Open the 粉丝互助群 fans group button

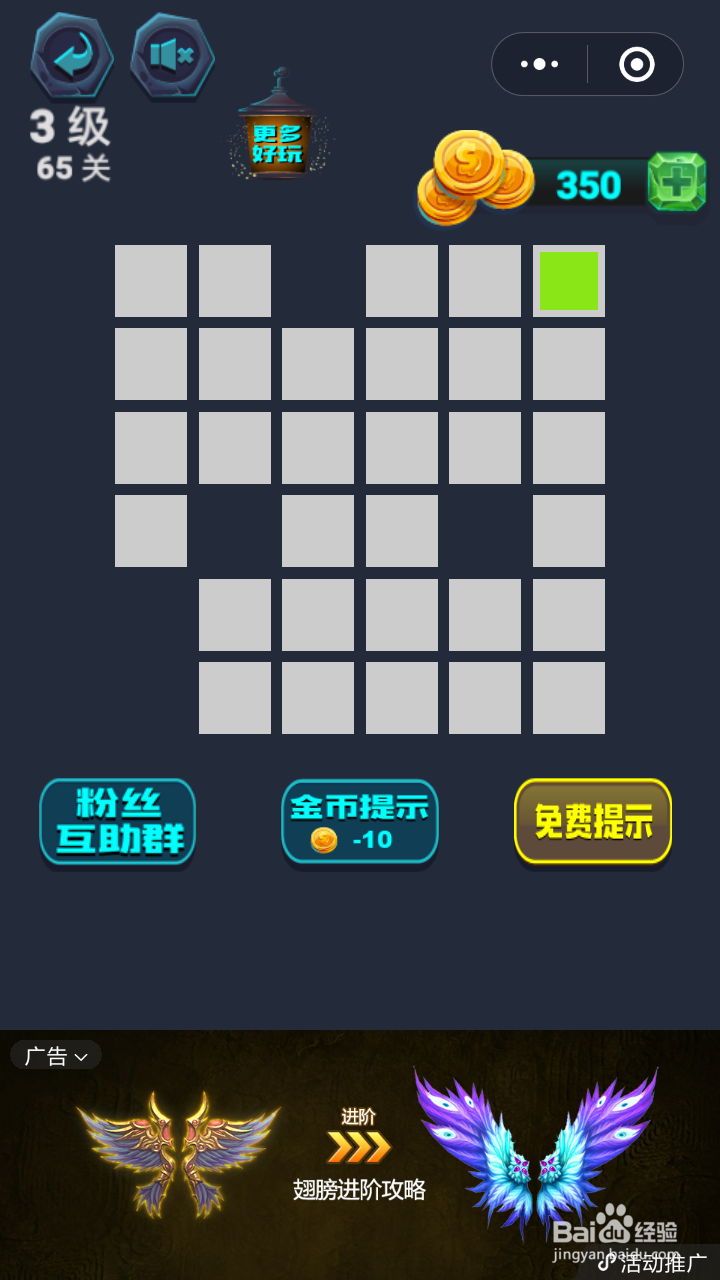117,822
